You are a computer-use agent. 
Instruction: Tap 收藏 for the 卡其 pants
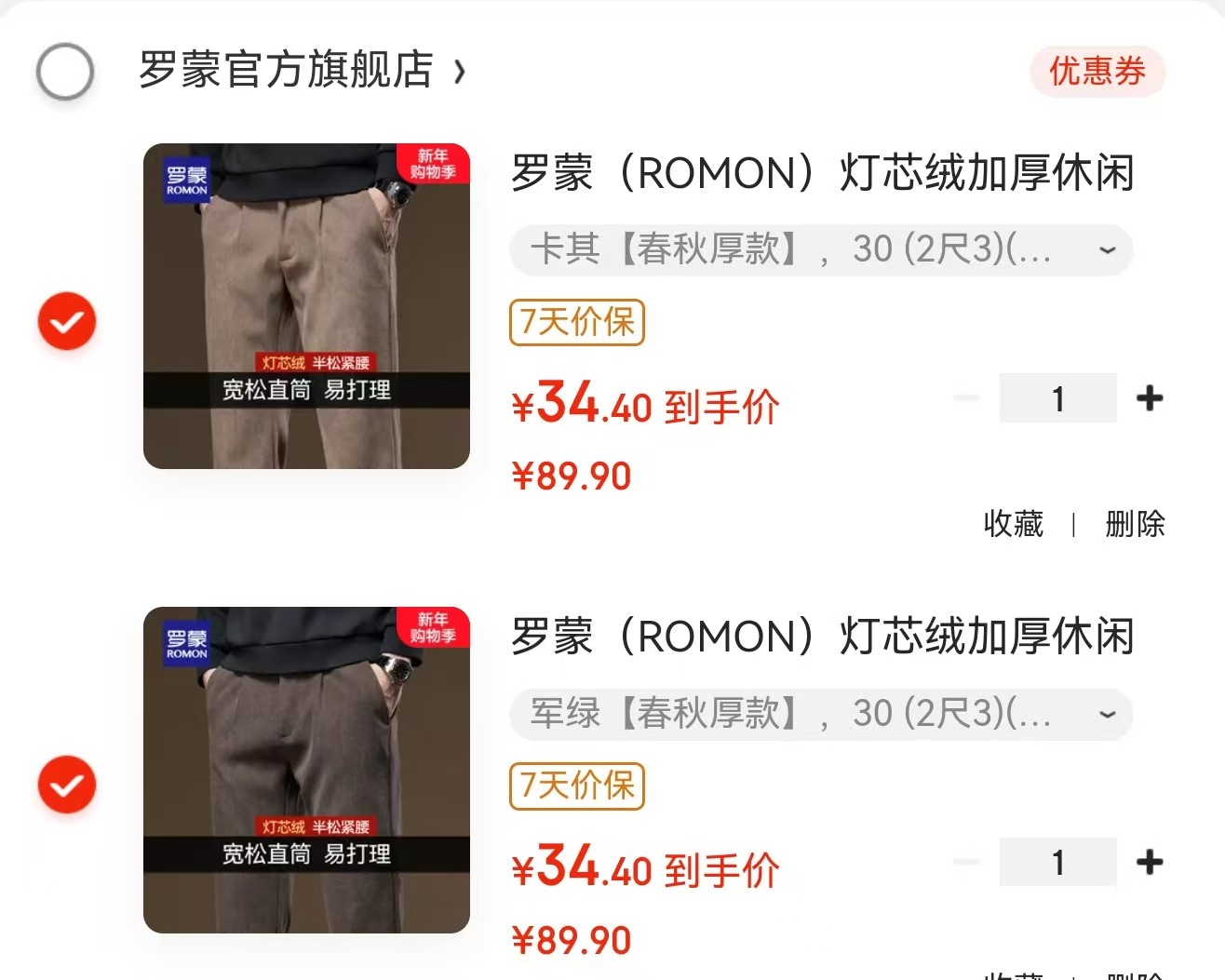[1013, 524]
